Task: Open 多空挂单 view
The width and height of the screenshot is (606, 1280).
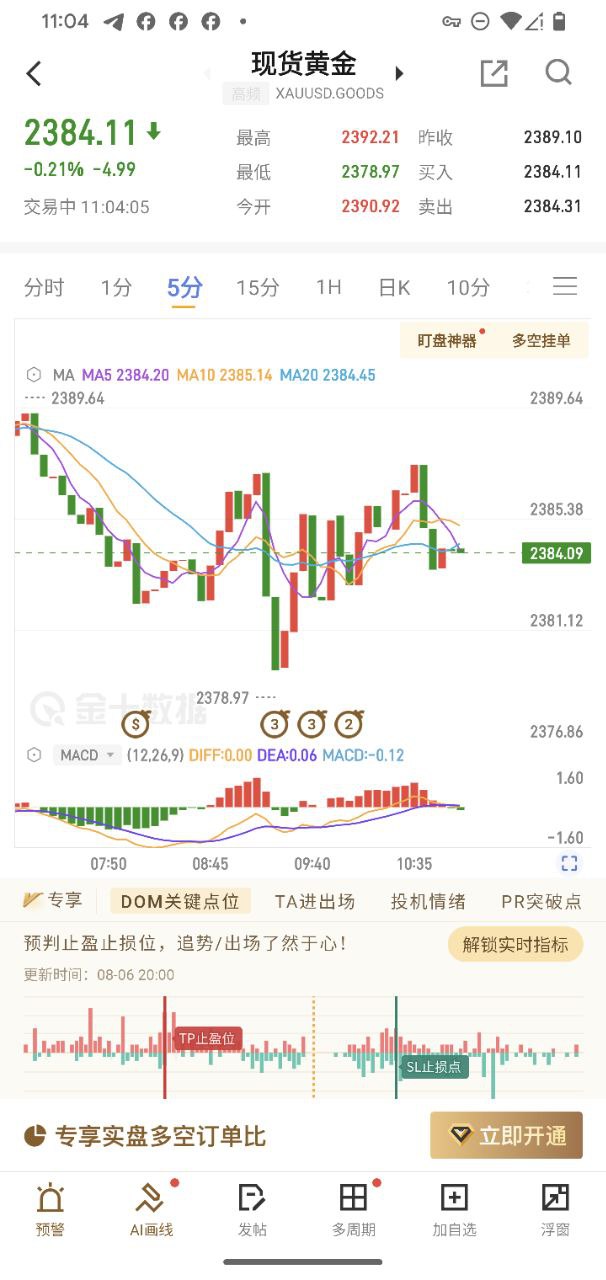Action: 541,341
